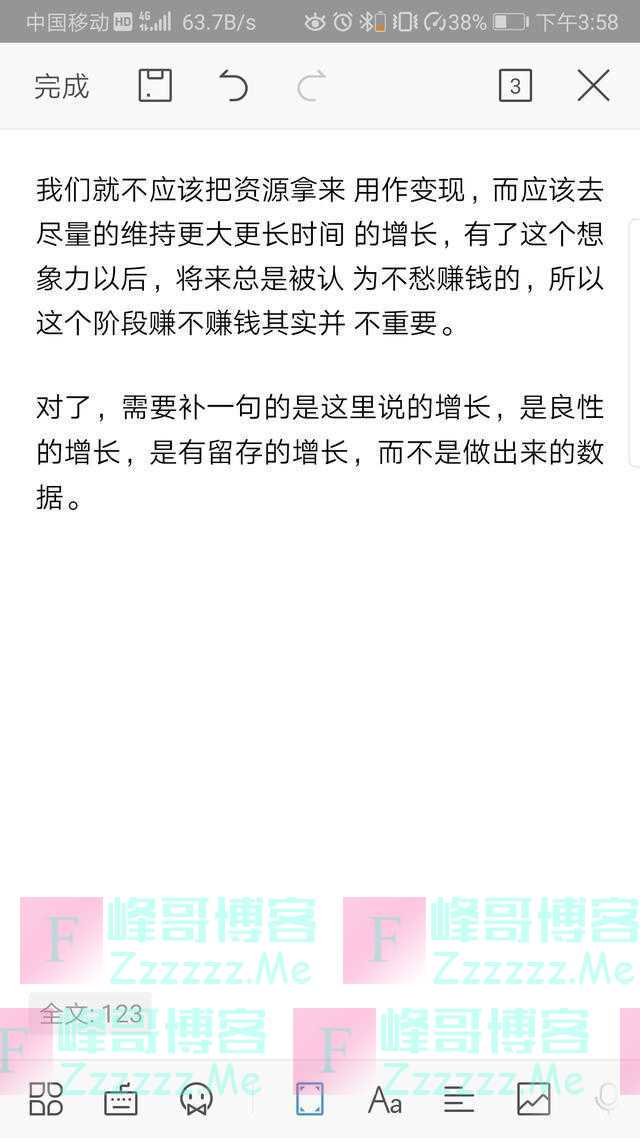Open the assistant face icon
This screenshot has height=1138, width=640.
tap(196, 1099)
